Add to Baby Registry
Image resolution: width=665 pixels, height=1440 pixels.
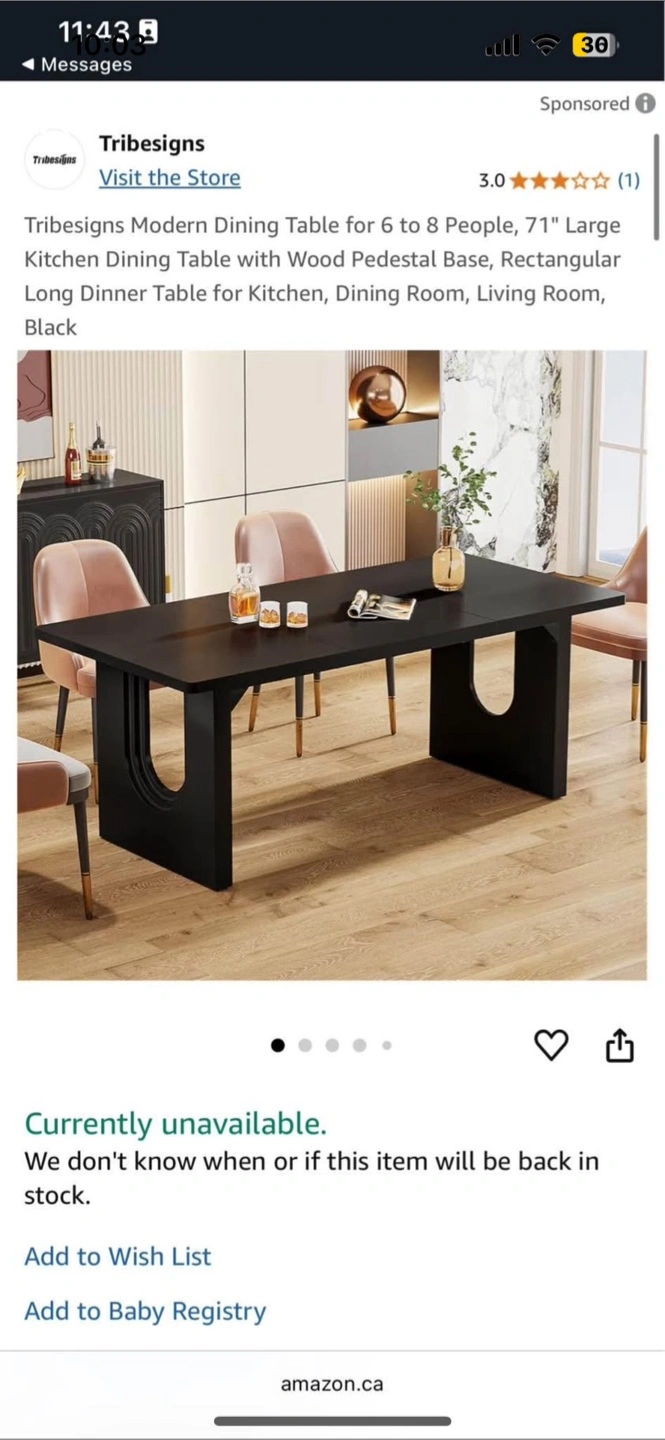click(x=145, y=1311)
